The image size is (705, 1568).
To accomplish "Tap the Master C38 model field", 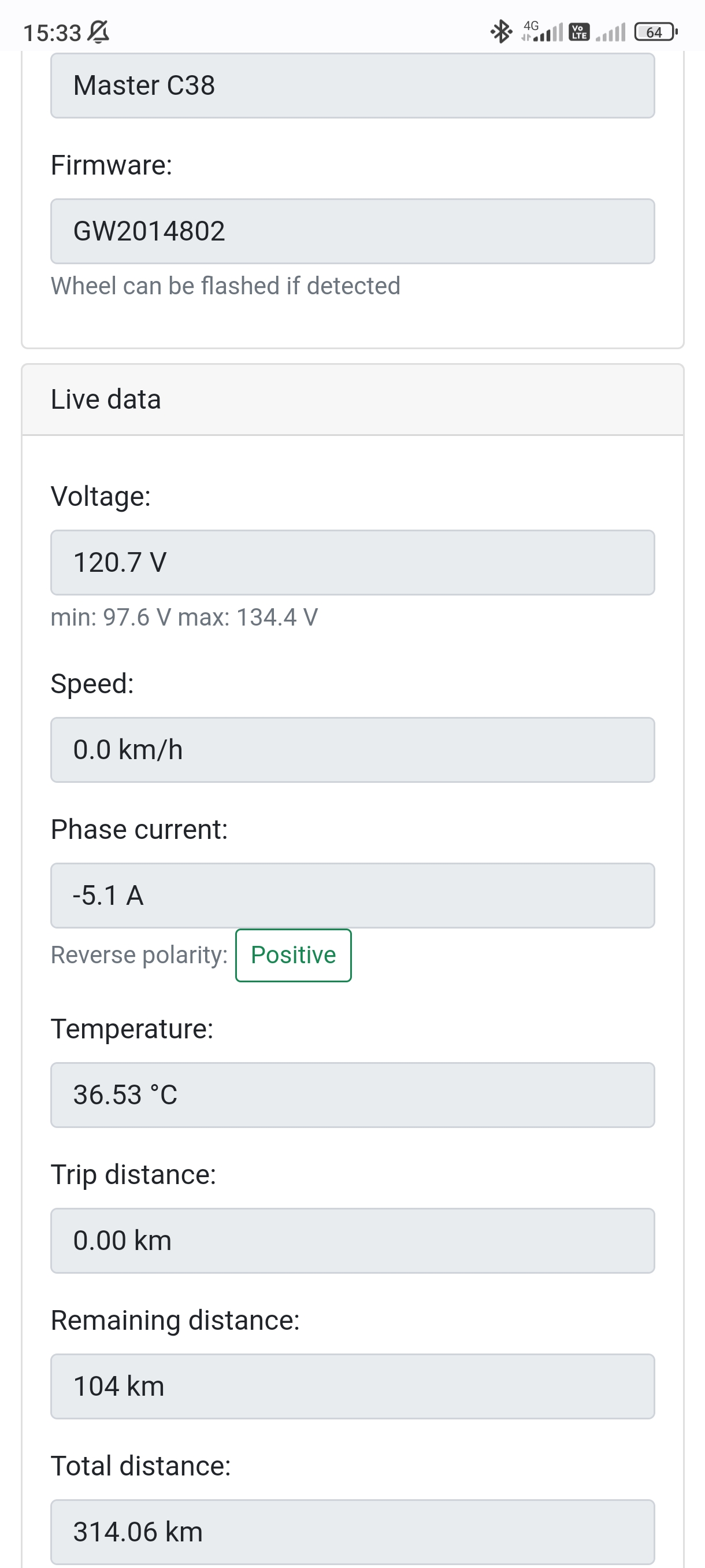I will (352, 85).
